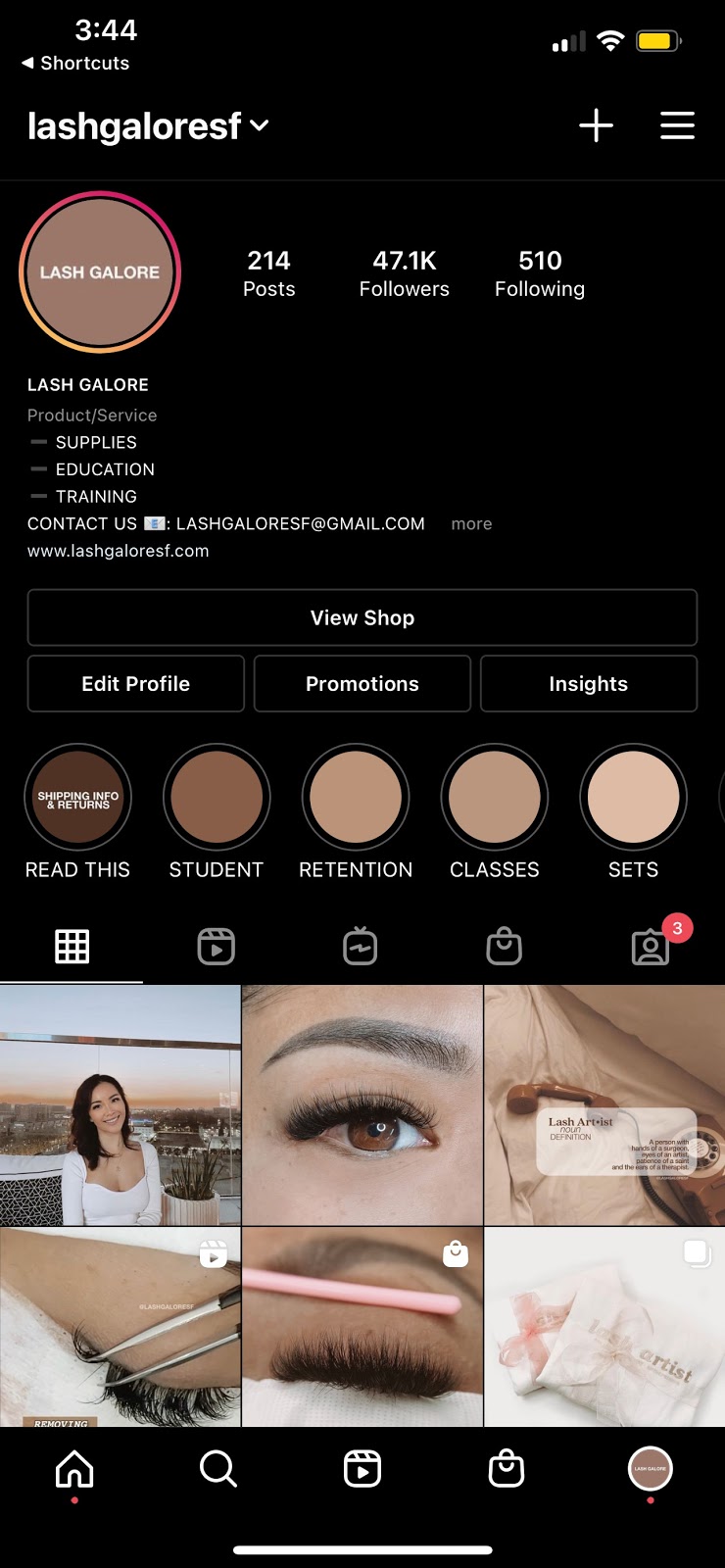The width and height of the screenshot is (725, 1568).
Task: Go to the Search tab
Action: pos(217,1469)
